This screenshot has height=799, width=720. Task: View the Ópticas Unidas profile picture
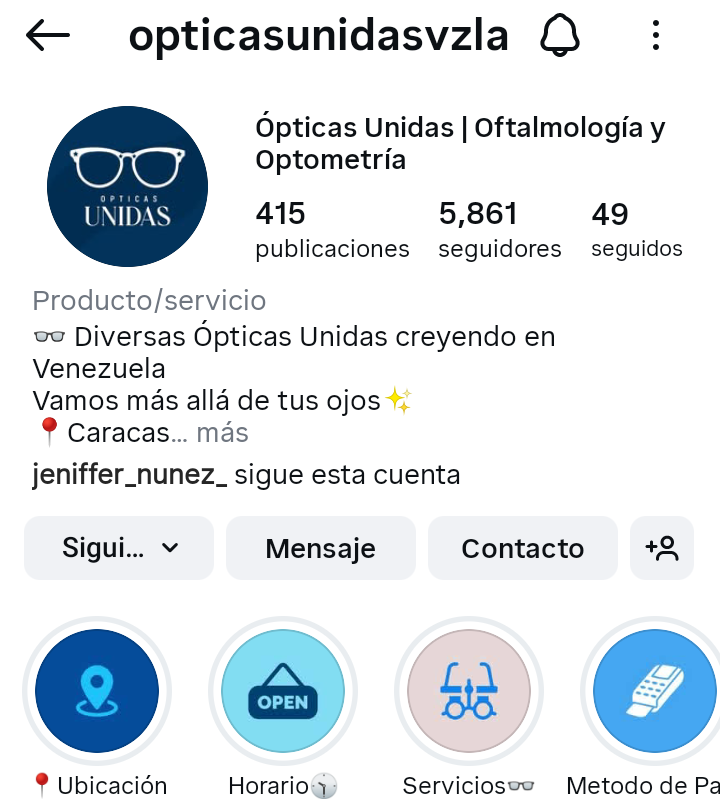tap(127, 186)
